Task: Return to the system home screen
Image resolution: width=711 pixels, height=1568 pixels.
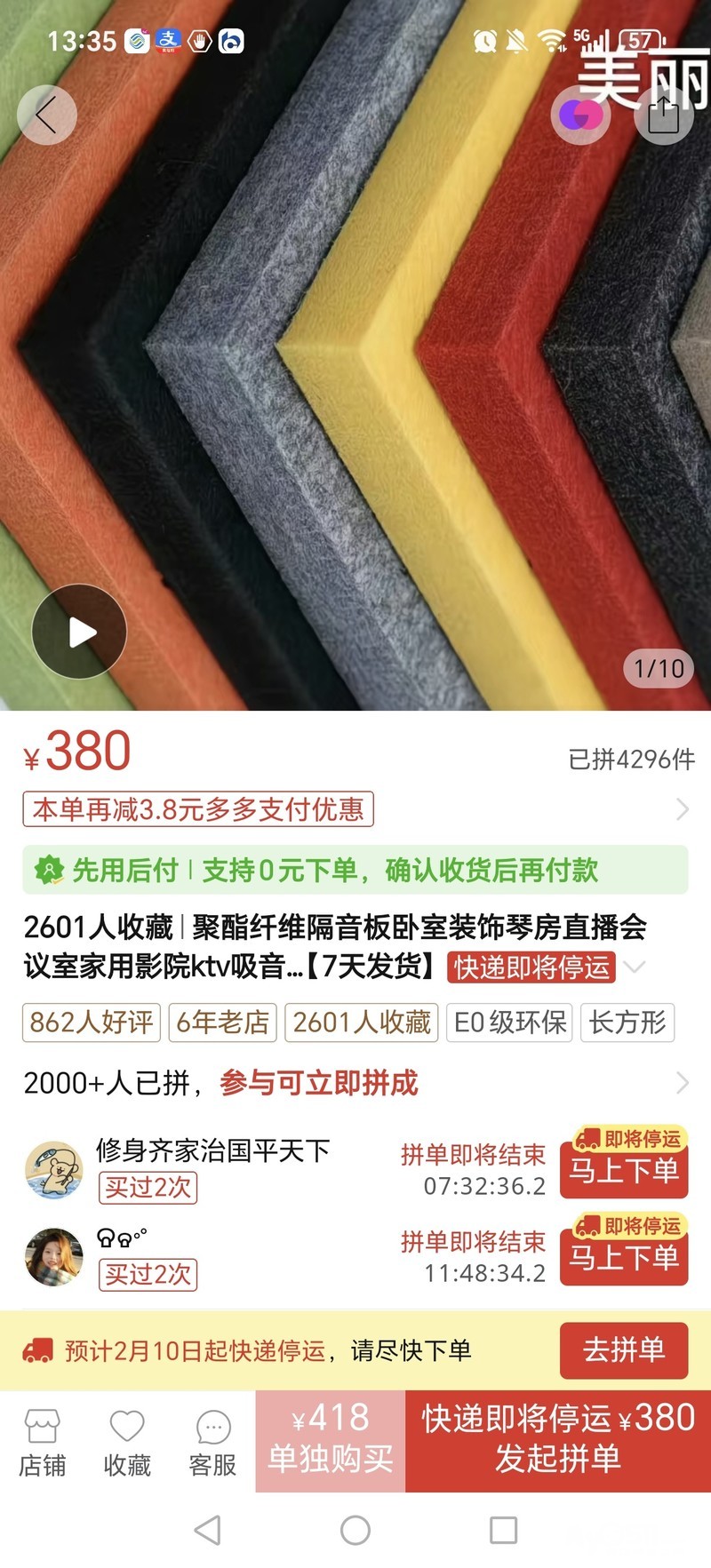Action: [355, 1530]
